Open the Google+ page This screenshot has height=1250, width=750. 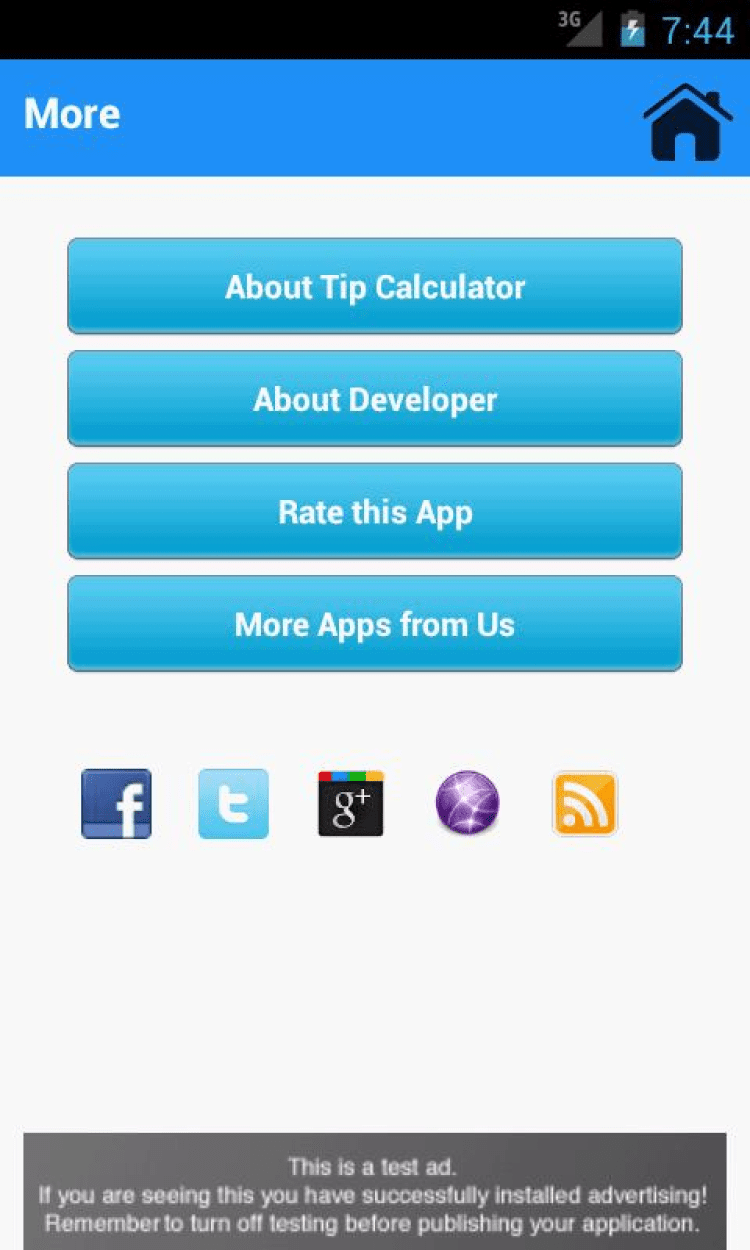(x=350, y=803)
